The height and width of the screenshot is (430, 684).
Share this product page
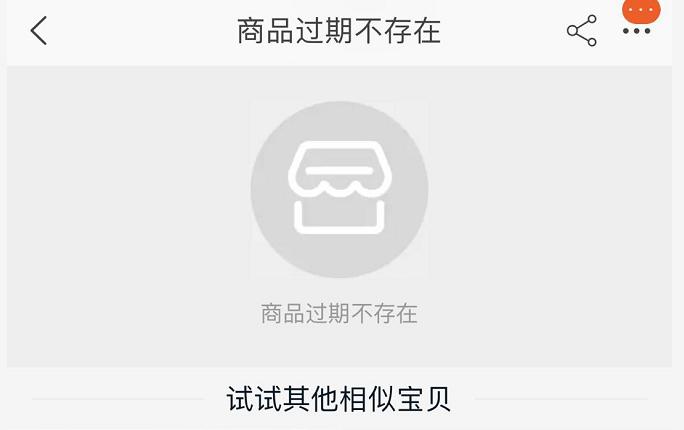click(x=581, y=31)
